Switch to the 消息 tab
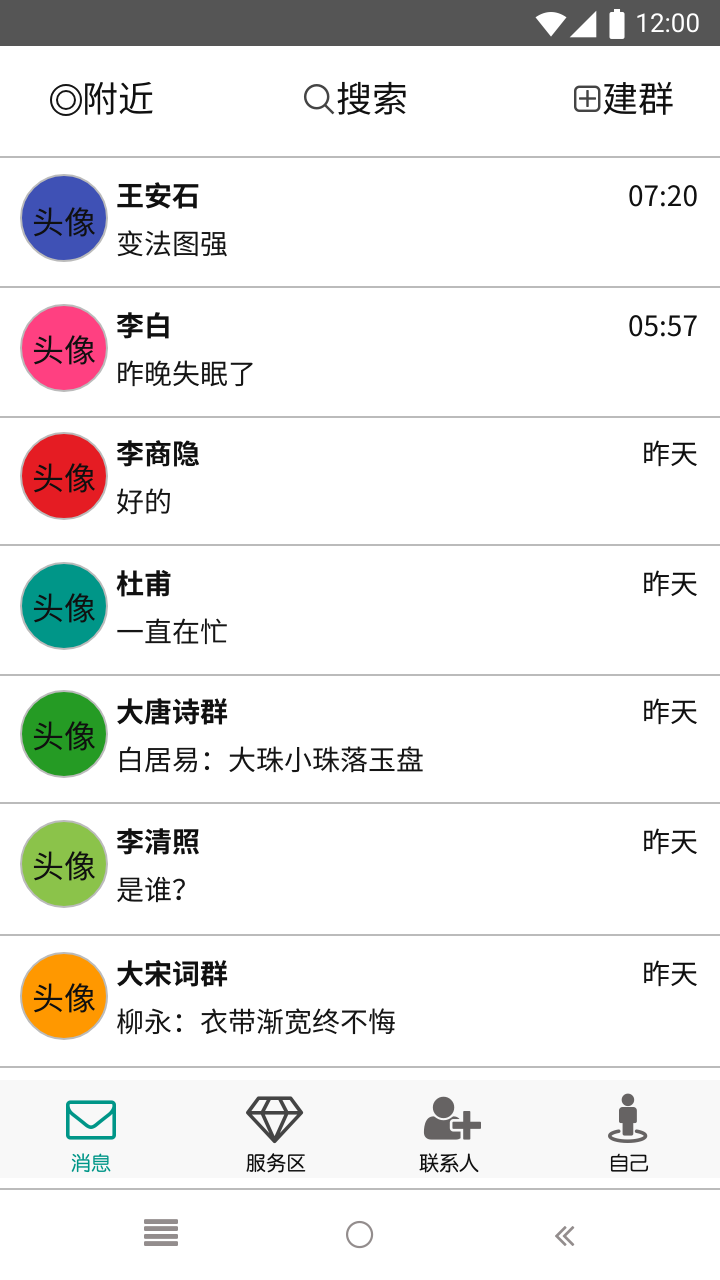Image resolution: width=720 pixels, height=1280 pixels. [91, 1134]
